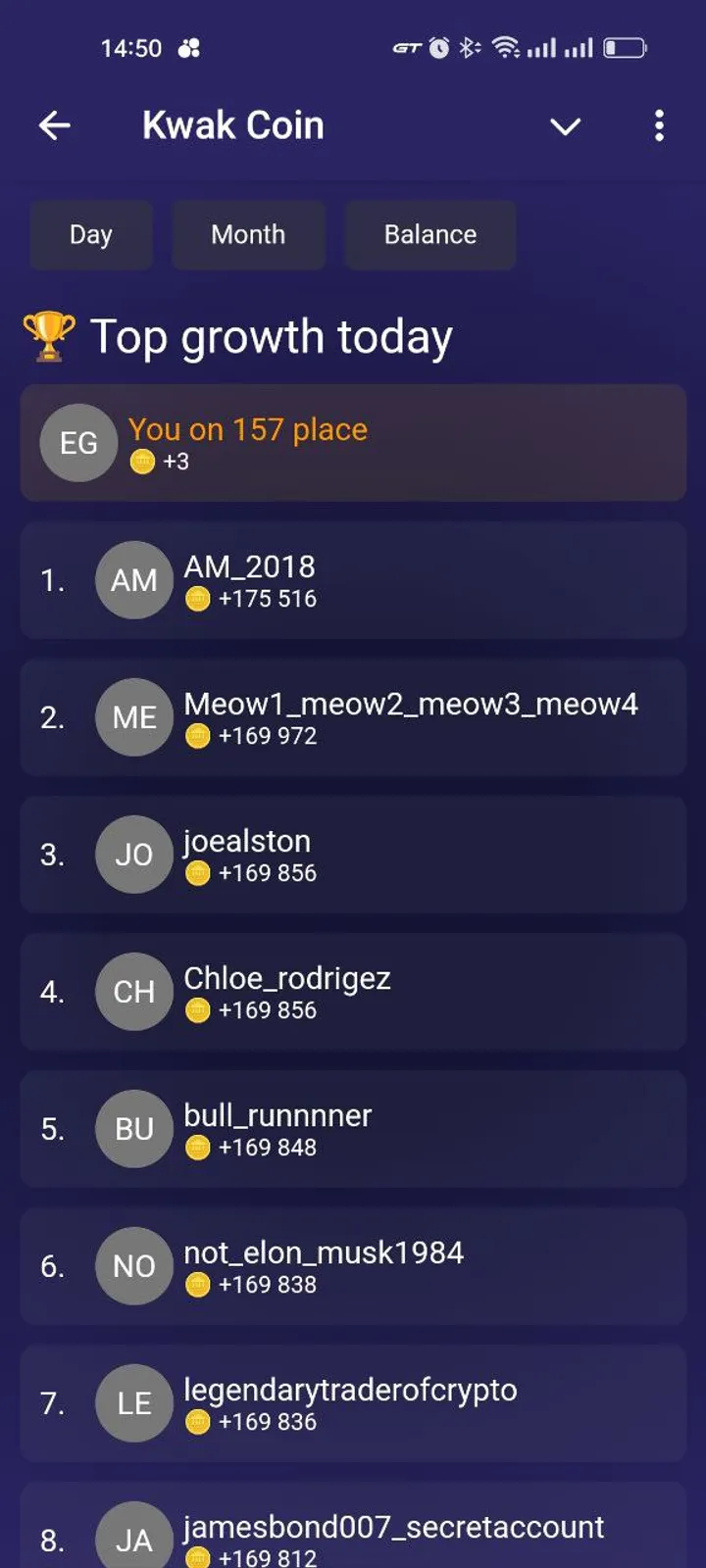Tap the legendarytraderofcrypto username

pyautogui.click(x=349, y=1390)
